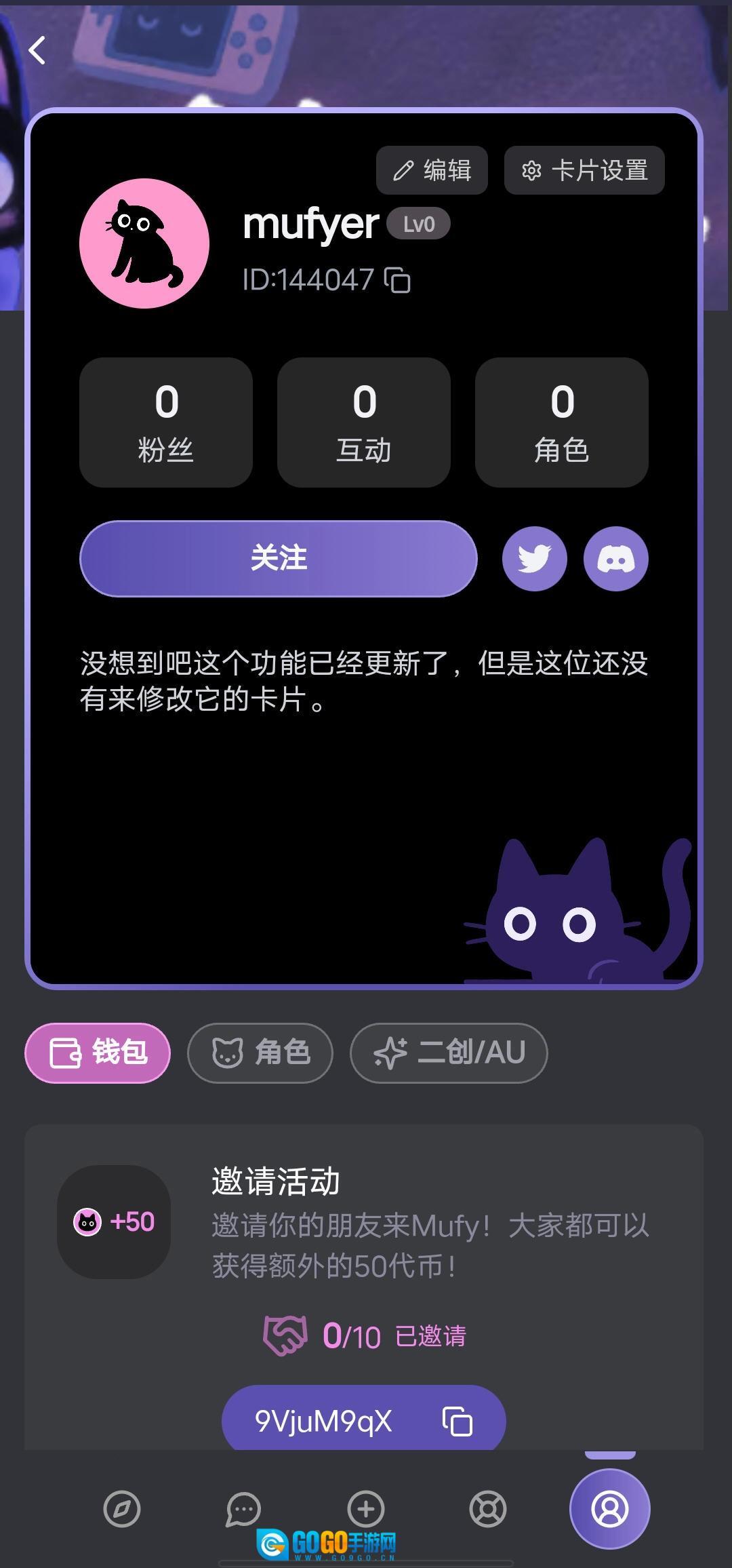Viewport: 732px width, 1568px height.
Task: Open the Discord link
Action: [x=615, y=559]
